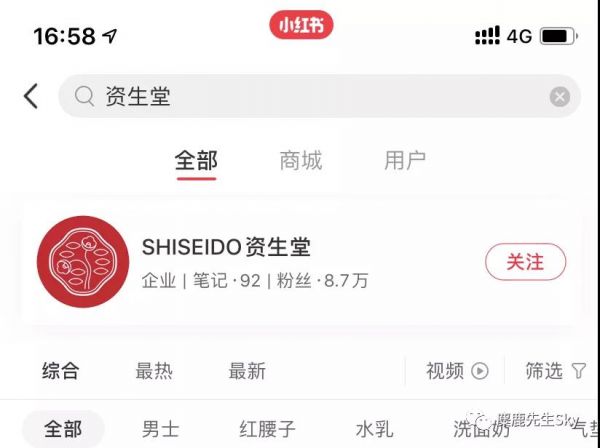This screenshot has height=448, width=600.
Task: Choose the 水乳 chip
Action: point(375,429)
